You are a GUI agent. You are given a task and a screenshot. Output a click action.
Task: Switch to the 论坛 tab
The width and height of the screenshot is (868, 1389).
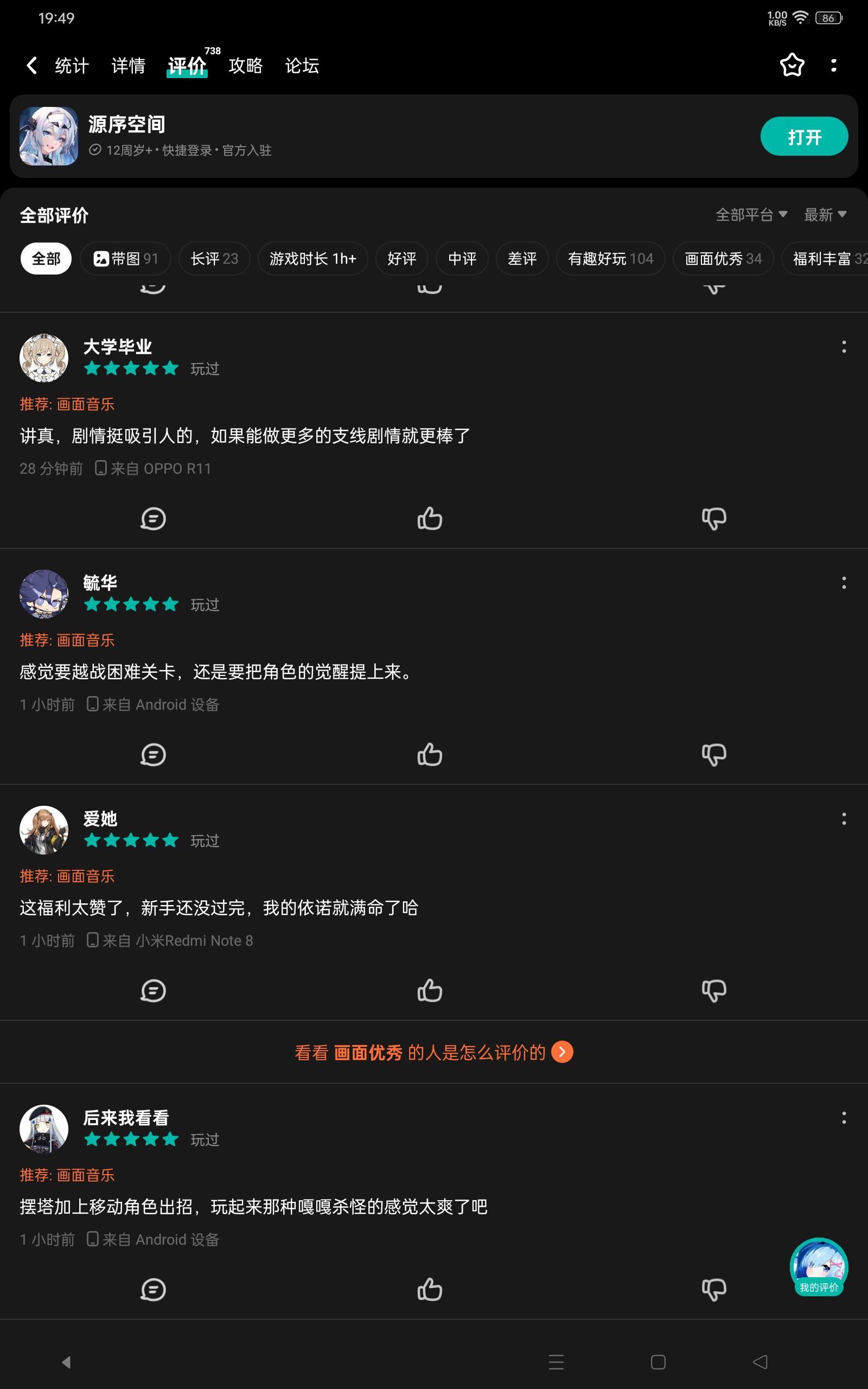coord(302,66)
